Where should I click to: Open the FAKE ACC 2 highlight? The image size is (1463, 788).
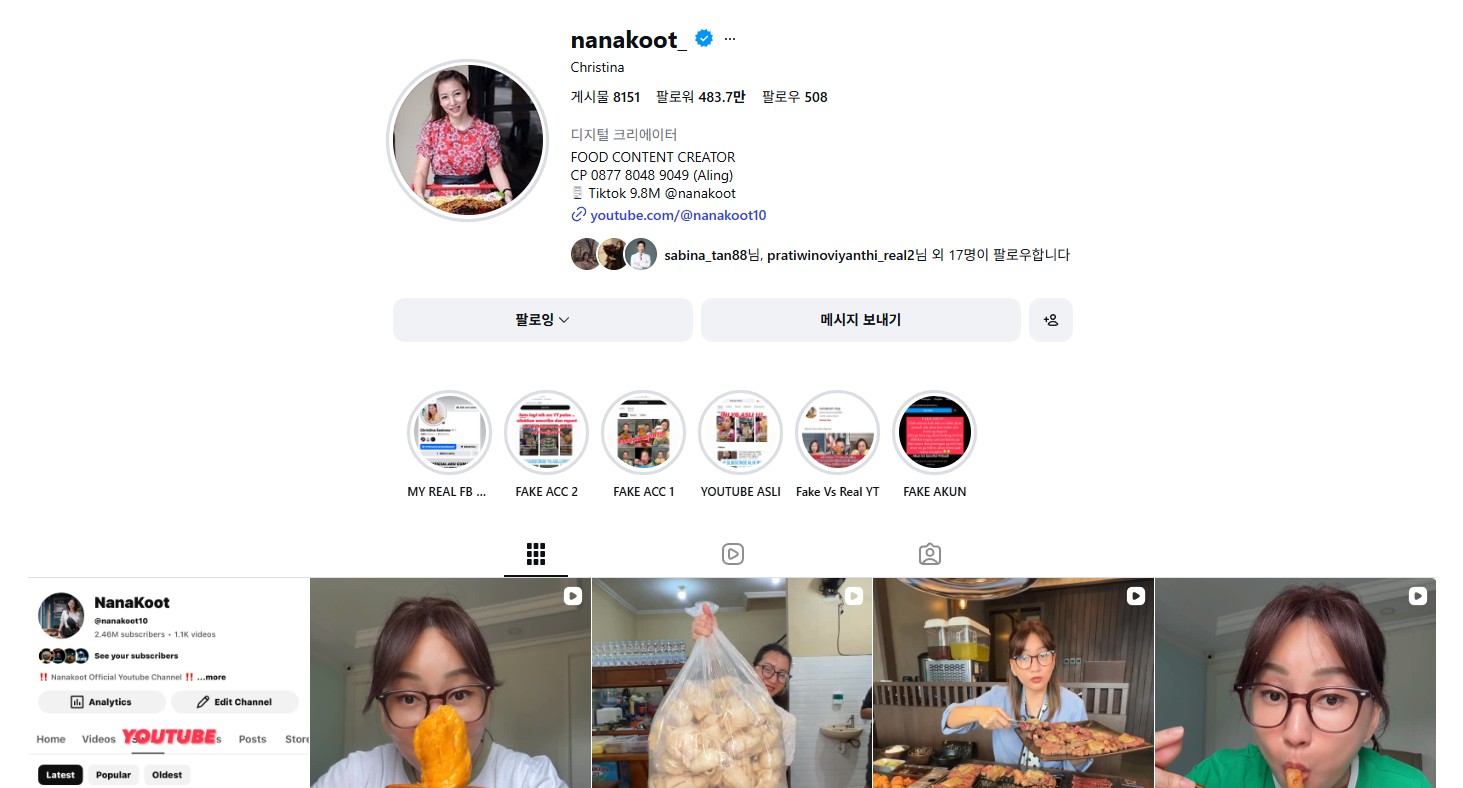point(546,433)
